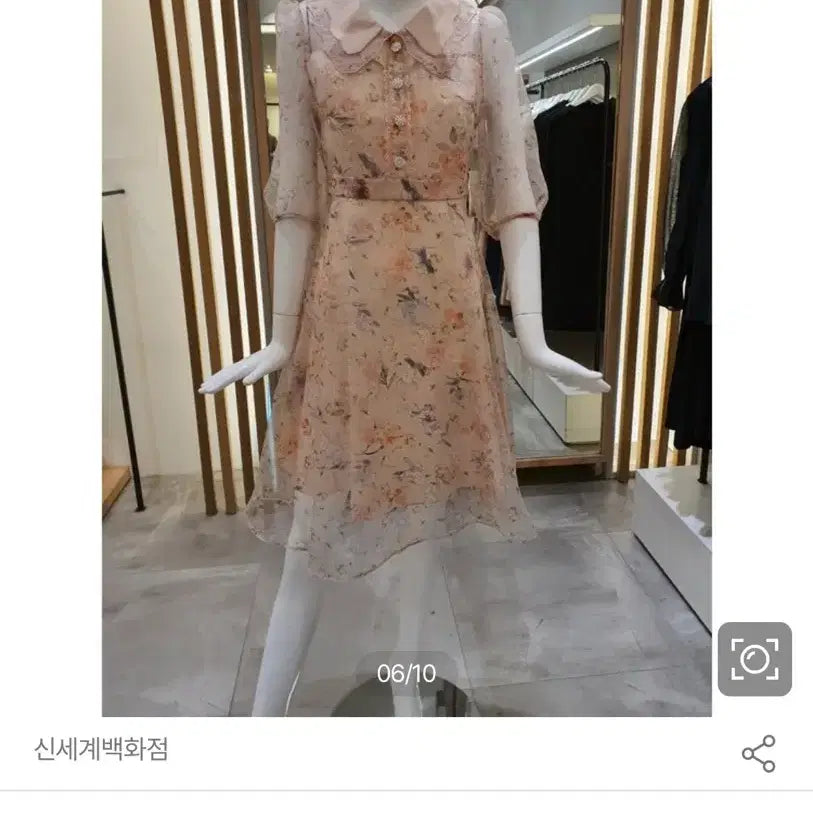This screenshot has height=813, width=813.
Task: Tap the image search camera icon
Action: tap(754, 659)
